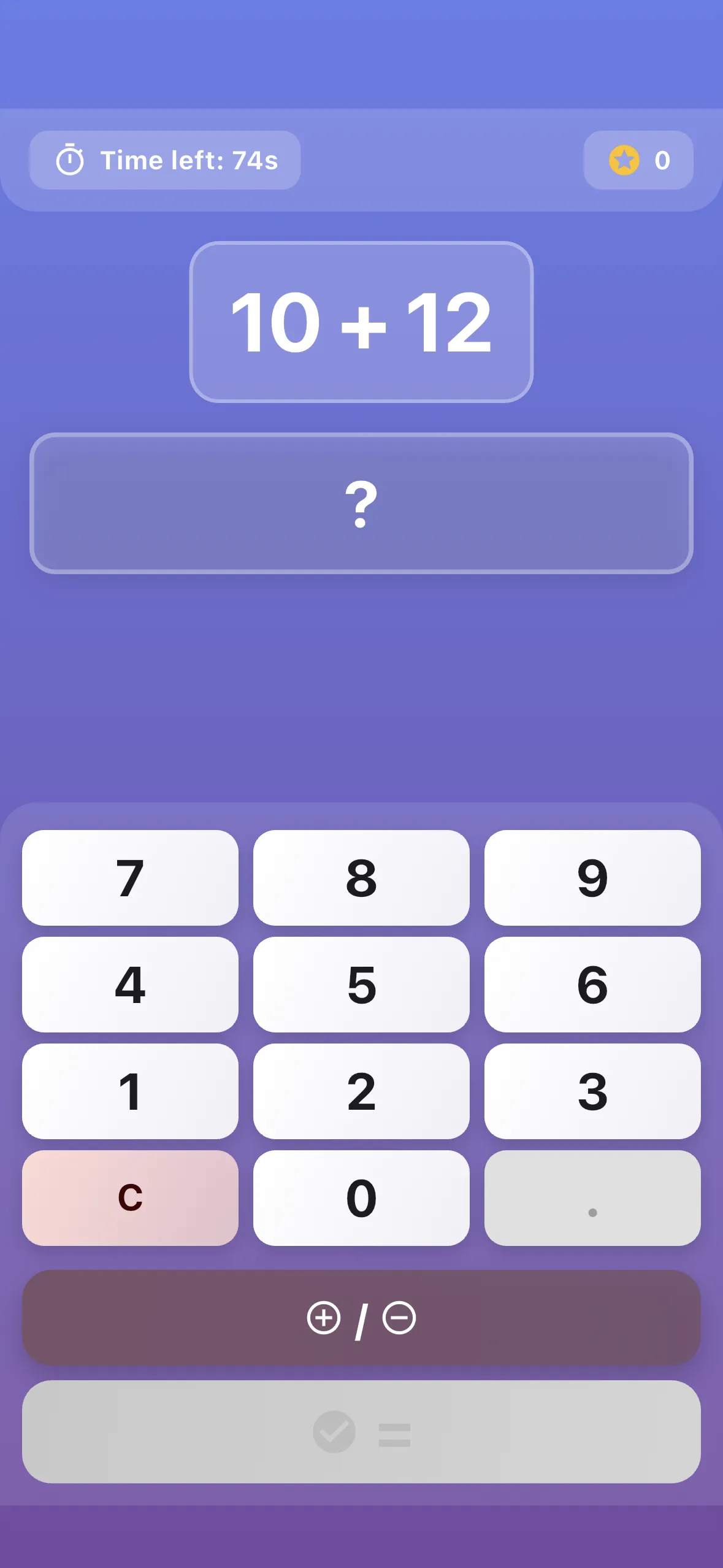This screenshot has height=1568, width=723.
Task: Select the 4 key
Action: pyautogui.click(x=130, y=984)
